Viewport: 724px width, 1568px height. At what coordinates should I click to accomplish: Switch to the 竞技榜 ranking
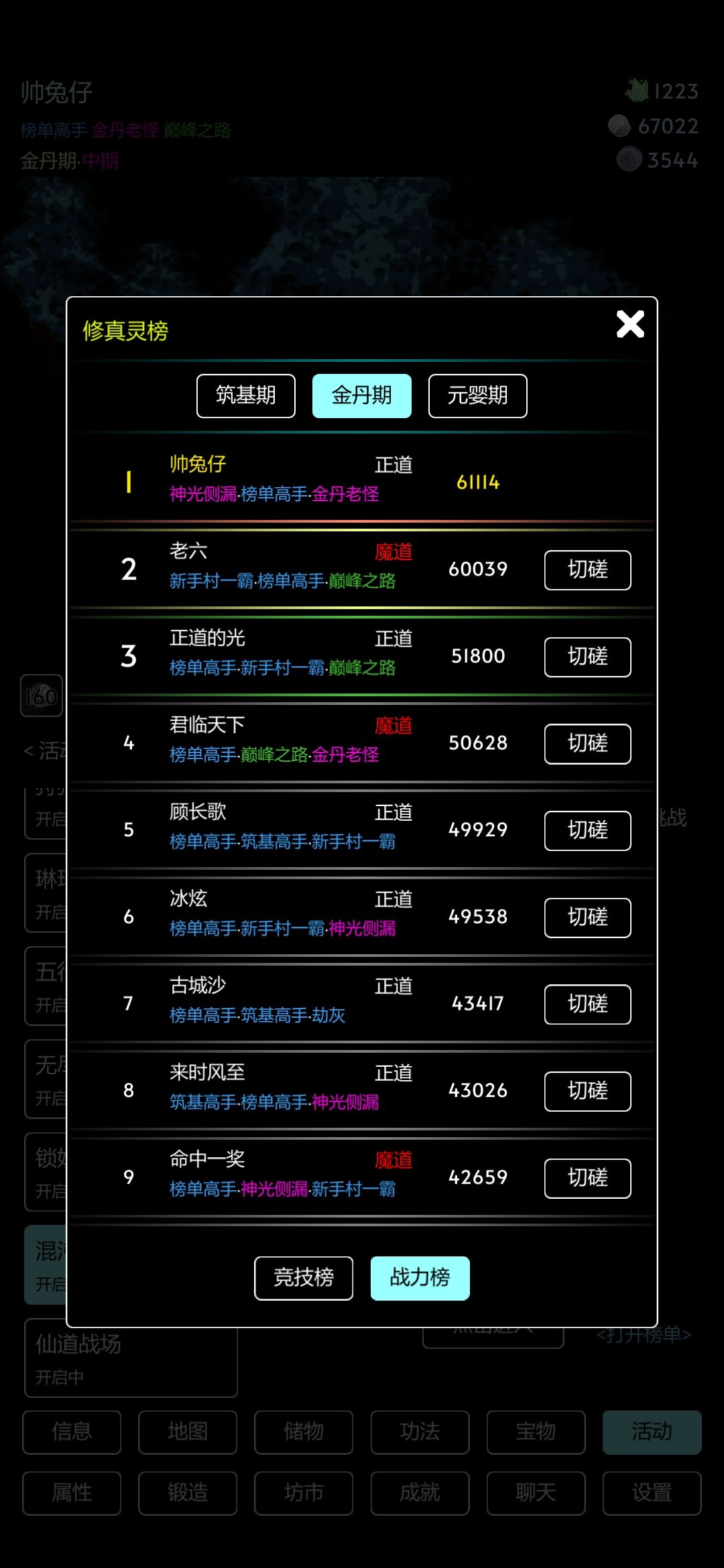(x=304, y=1279)
